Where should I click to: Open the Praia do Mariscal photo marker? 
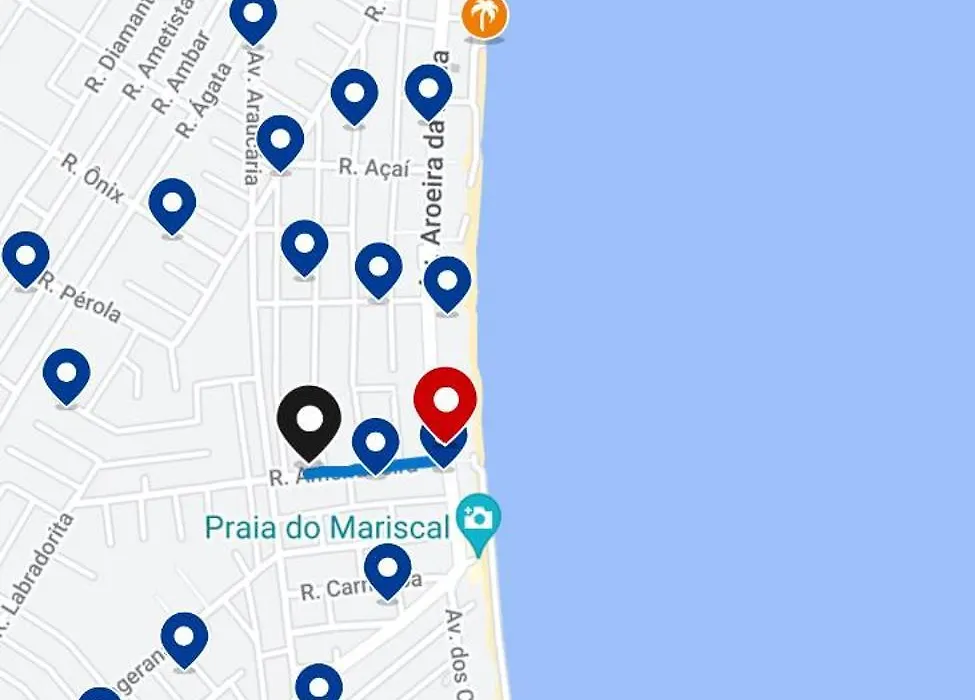tap(478, 520)
